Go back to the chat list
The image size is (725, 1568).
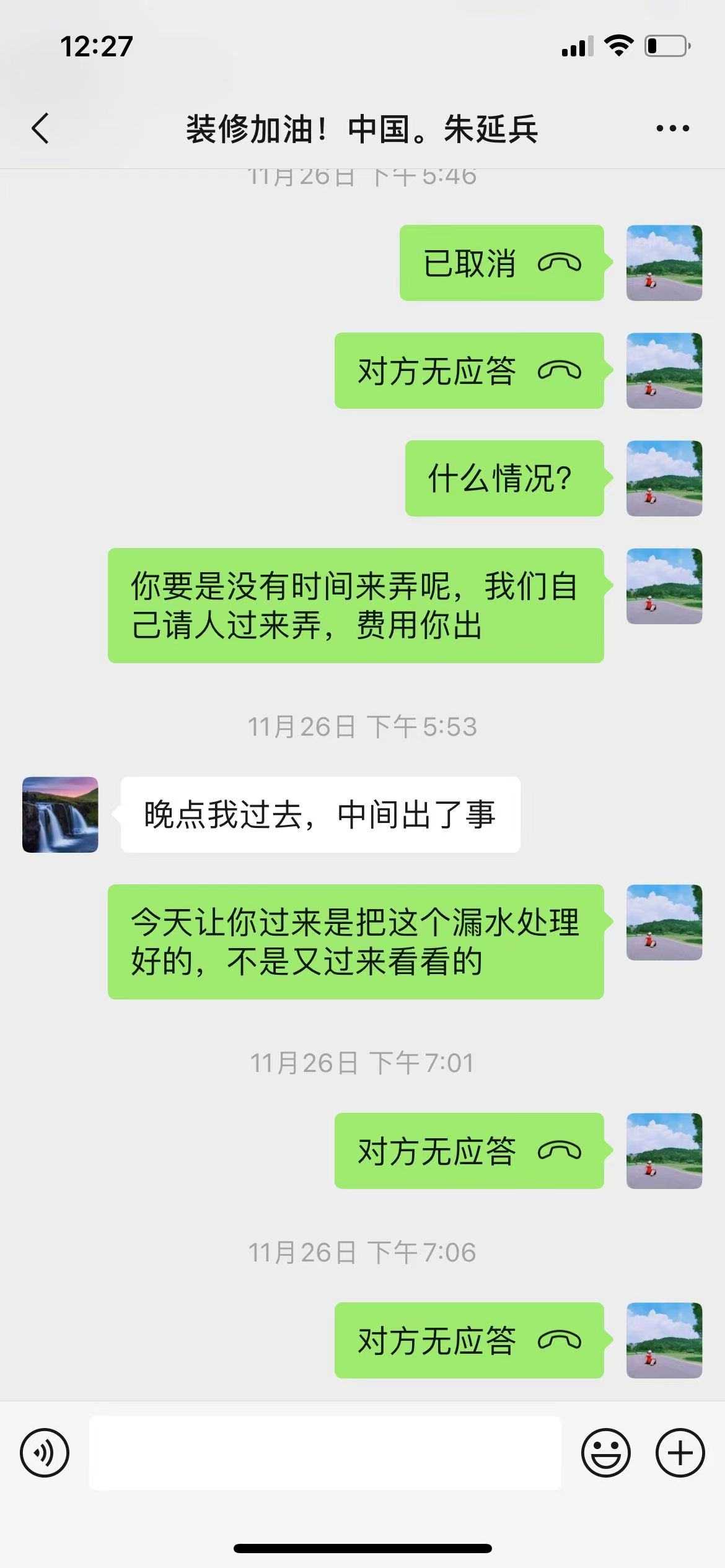(x=40, y=129)
